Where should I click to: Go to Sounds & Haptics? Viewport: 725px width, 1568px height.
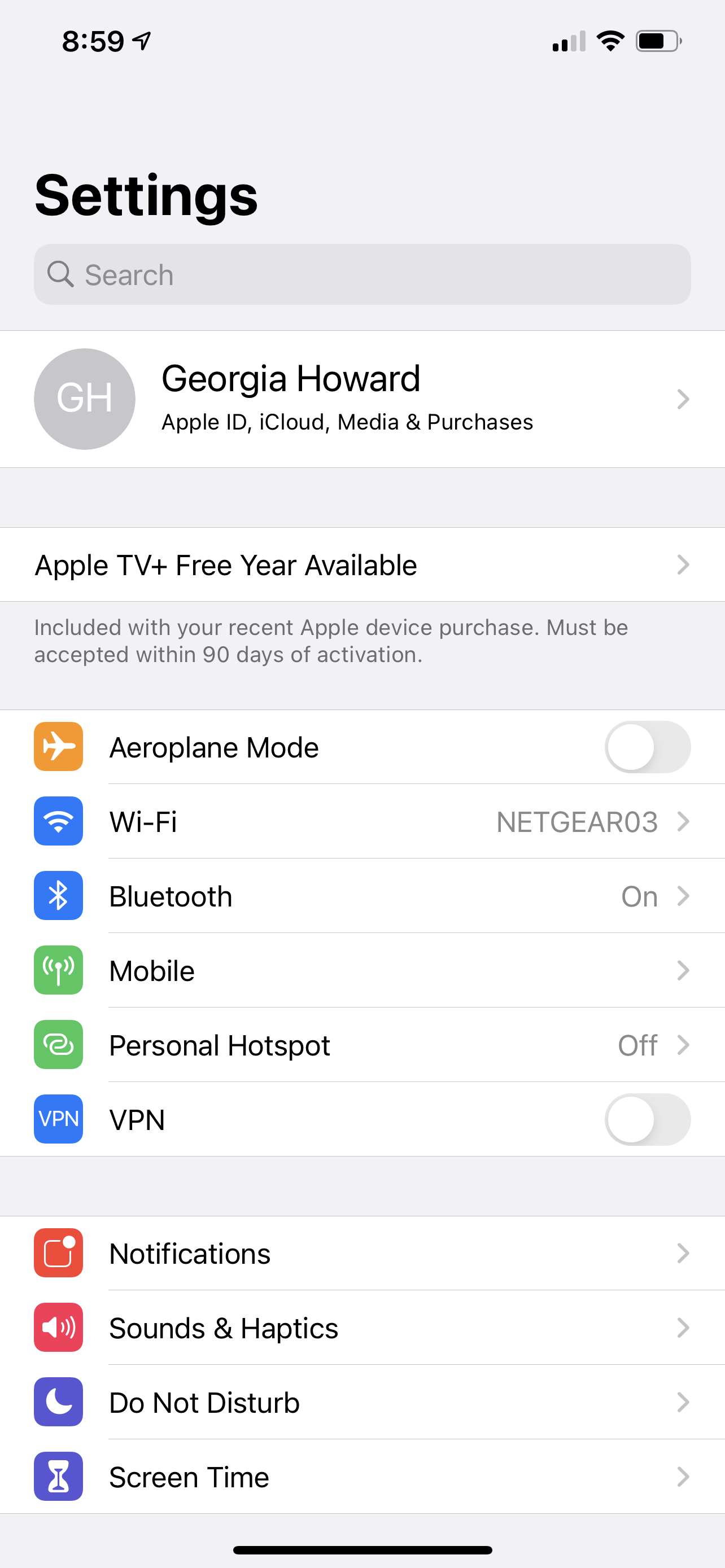(362, 1328)
